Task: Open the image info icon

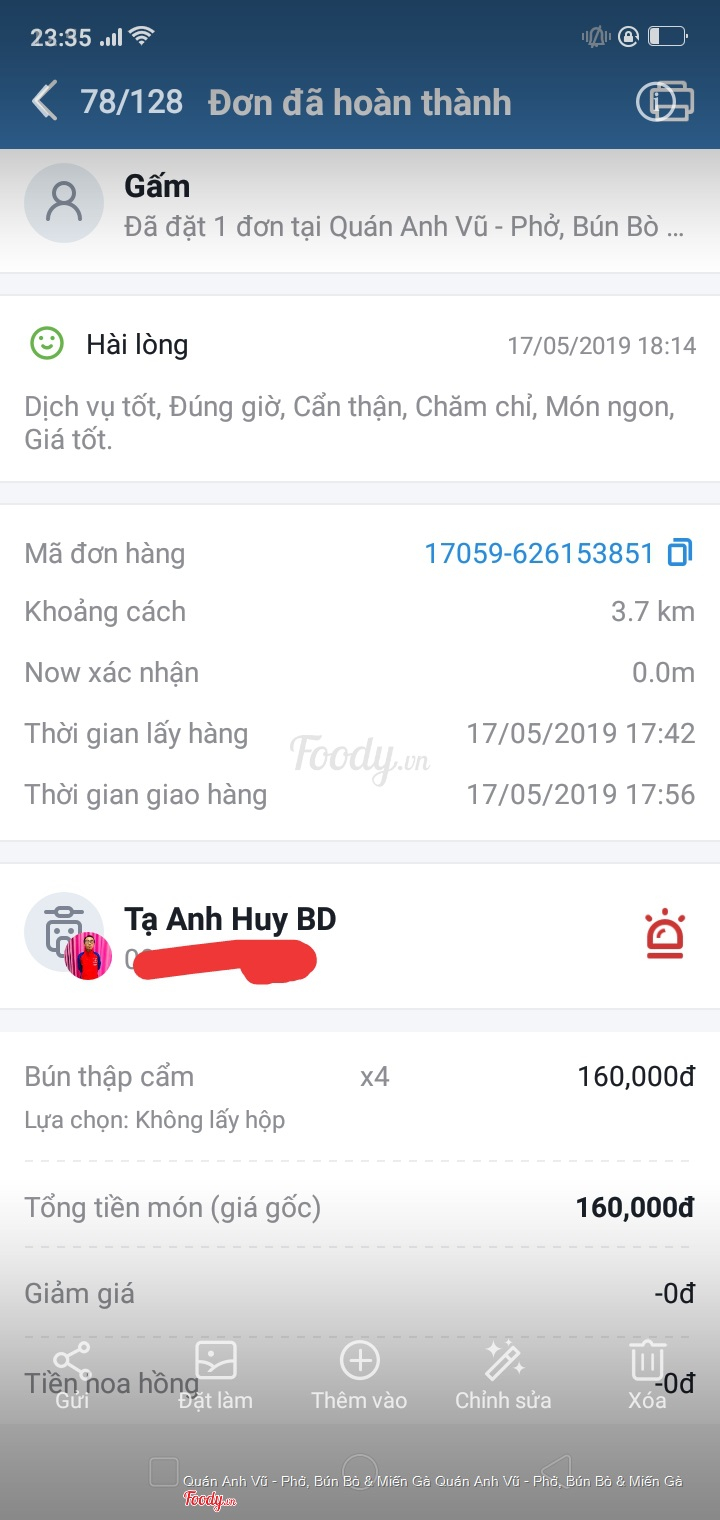Action: pos(665,102)
